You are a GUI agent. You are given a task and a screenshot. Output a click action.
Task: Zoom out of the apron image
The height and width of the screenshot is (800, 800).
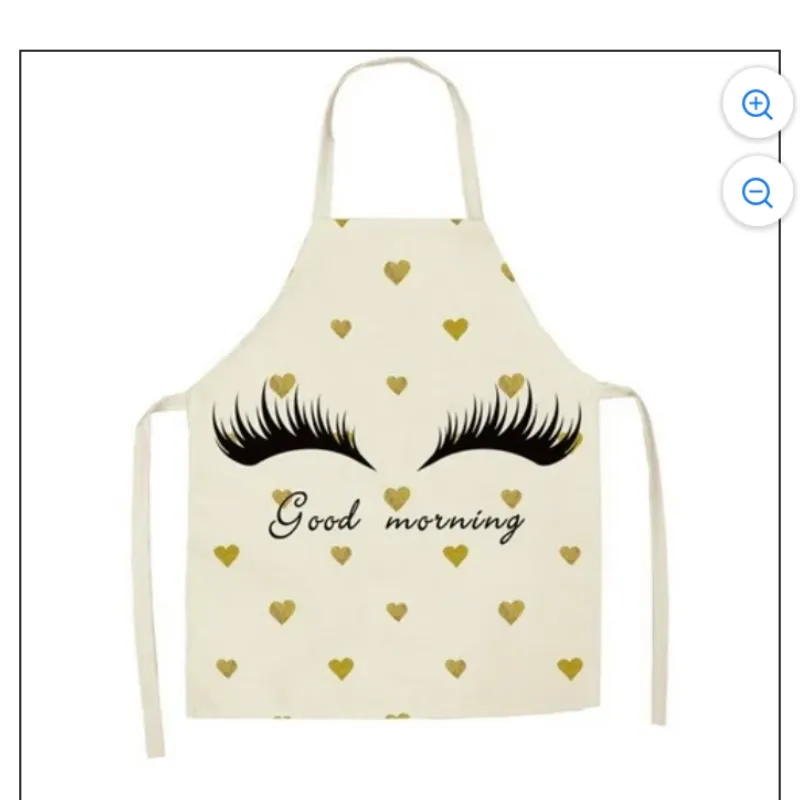[x=758, y=190]
